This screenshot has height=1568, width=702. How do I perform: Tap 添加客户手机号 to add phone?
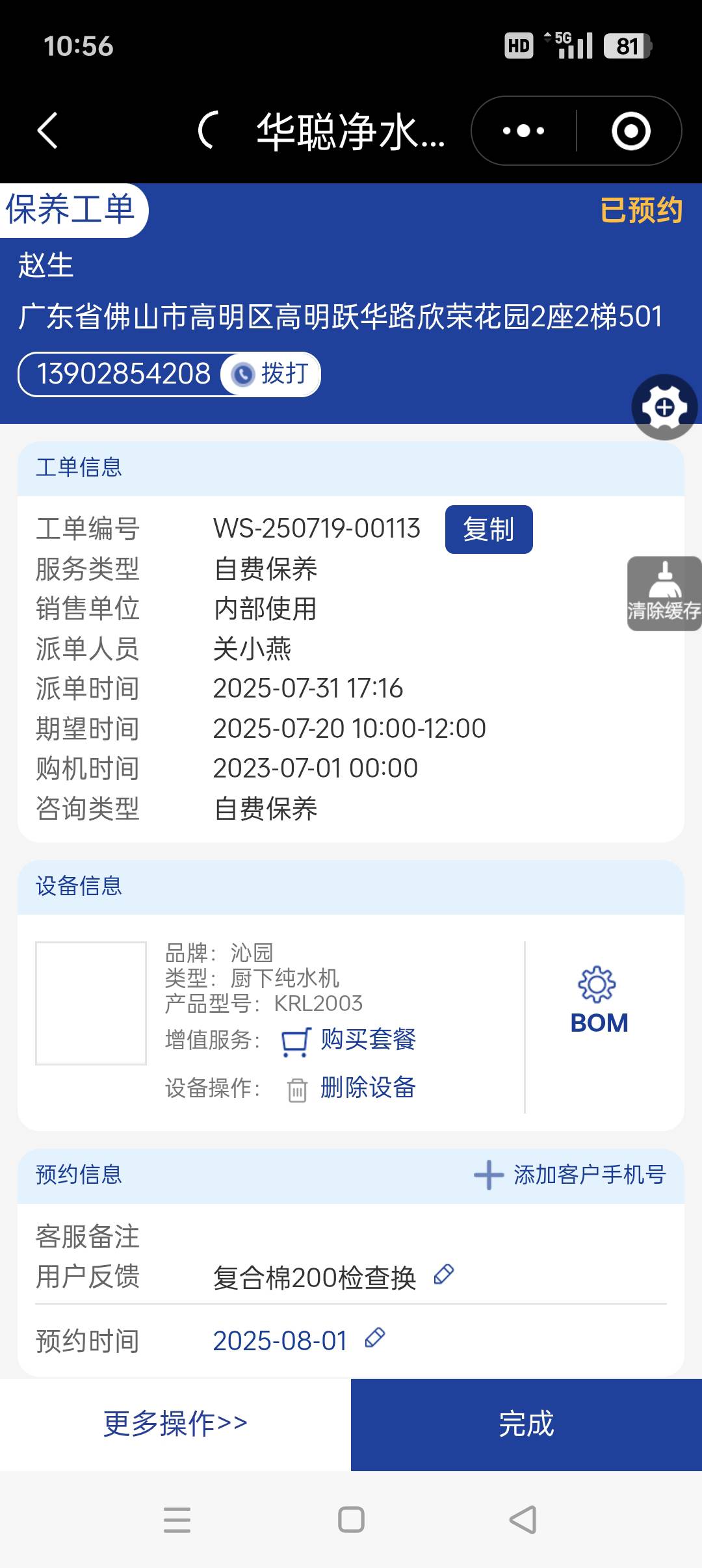click(x=570, y=1175)
